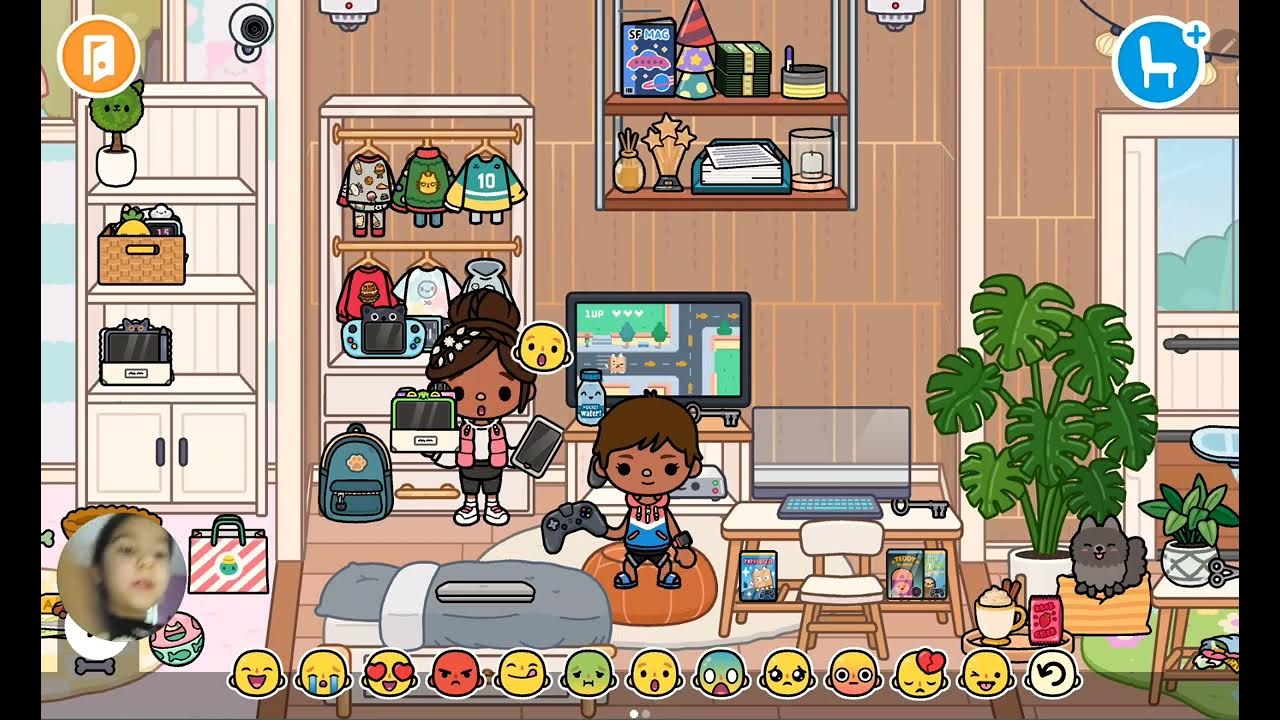
Task: Pick the heart-eyes emotion
Action: coord(388,674)
